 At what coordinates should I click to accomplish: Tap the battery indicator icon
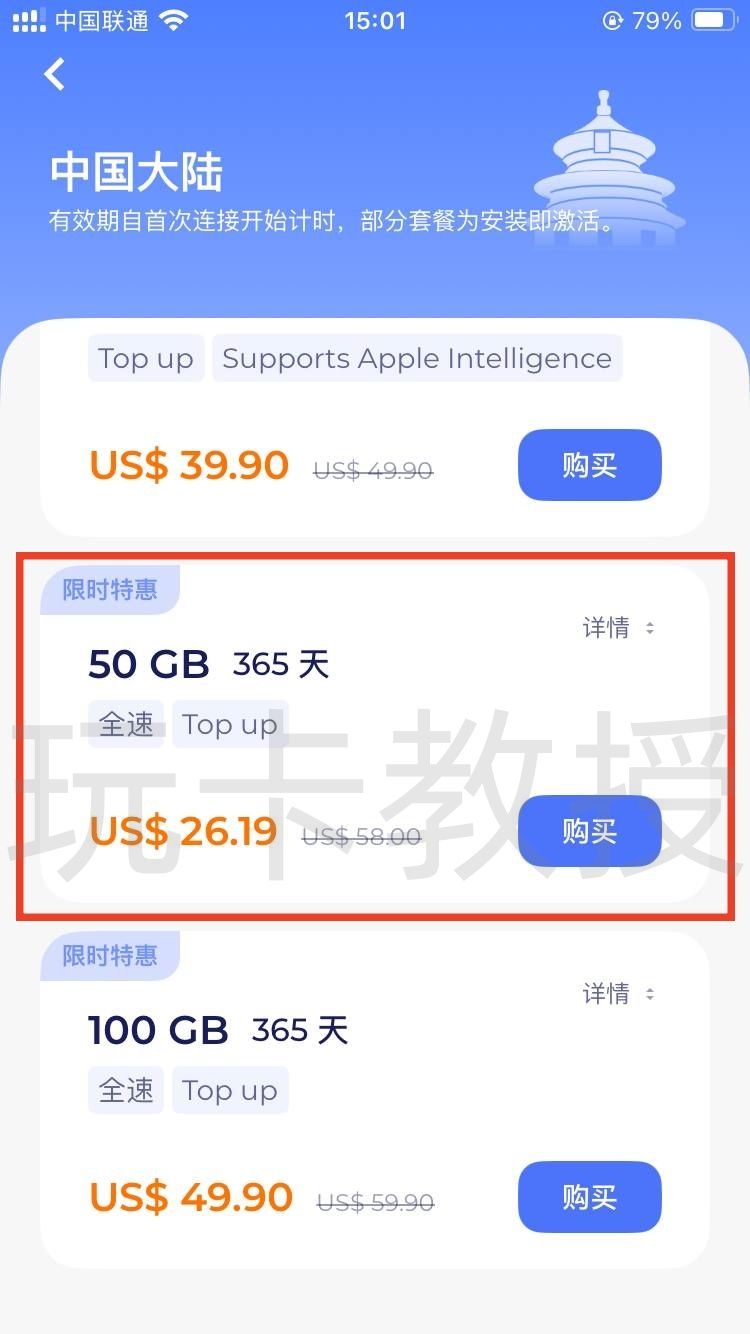pyautogui.click(x=712, y=18)
